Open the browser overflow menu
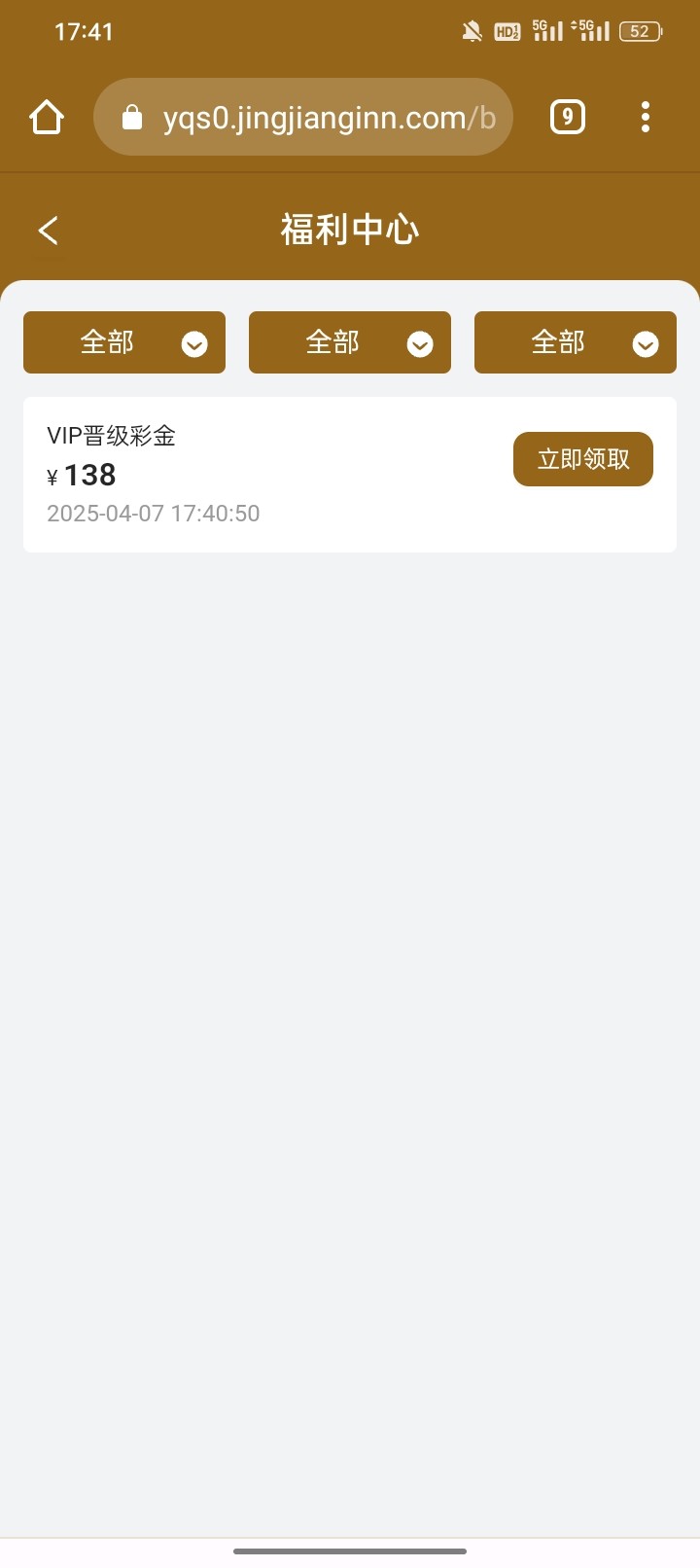The width and height of the screenshot is (700, 1568). coord(646,118)
